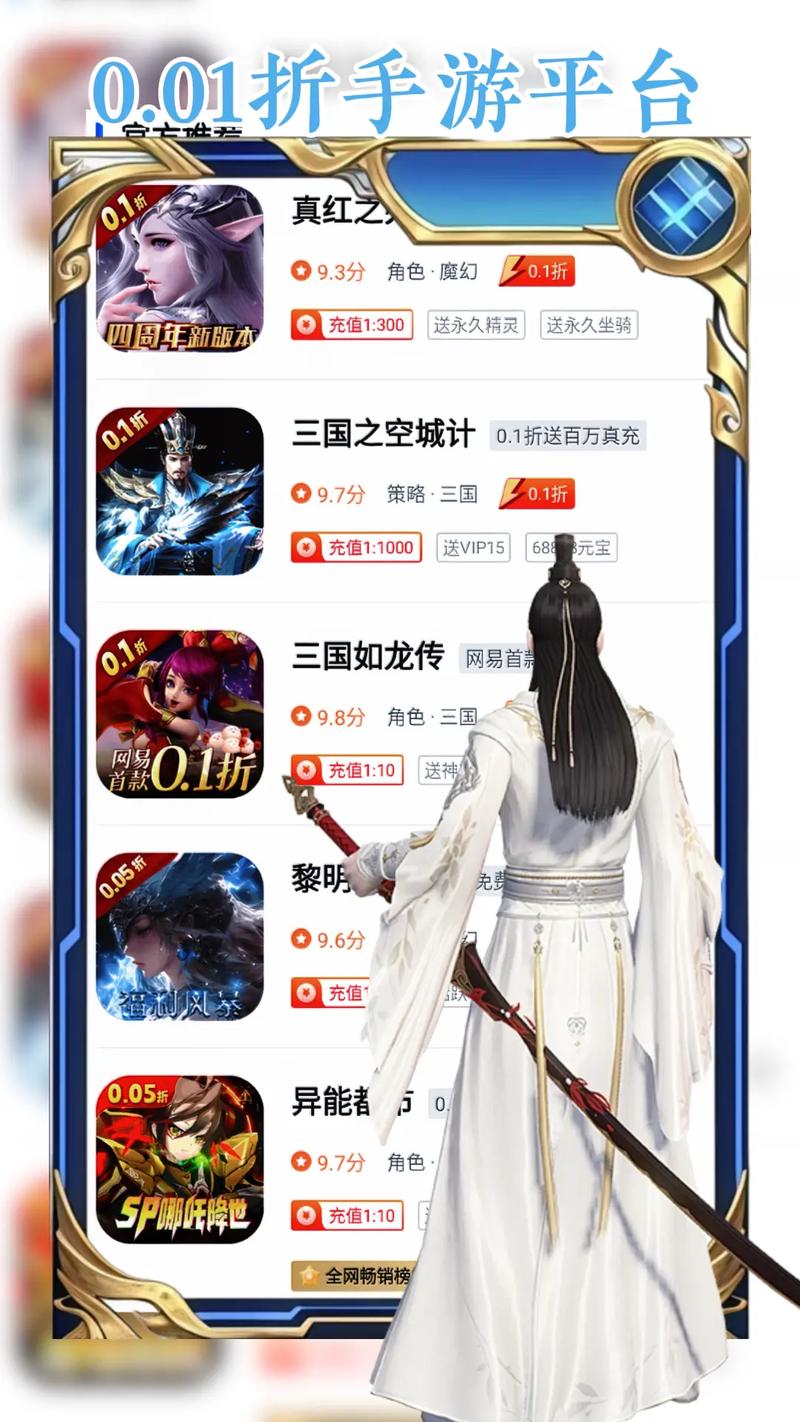The height and width of the screenshot is (1422, 800).
Task: Click the 0.1折送百万真充 label
Action: coord(570,437)
